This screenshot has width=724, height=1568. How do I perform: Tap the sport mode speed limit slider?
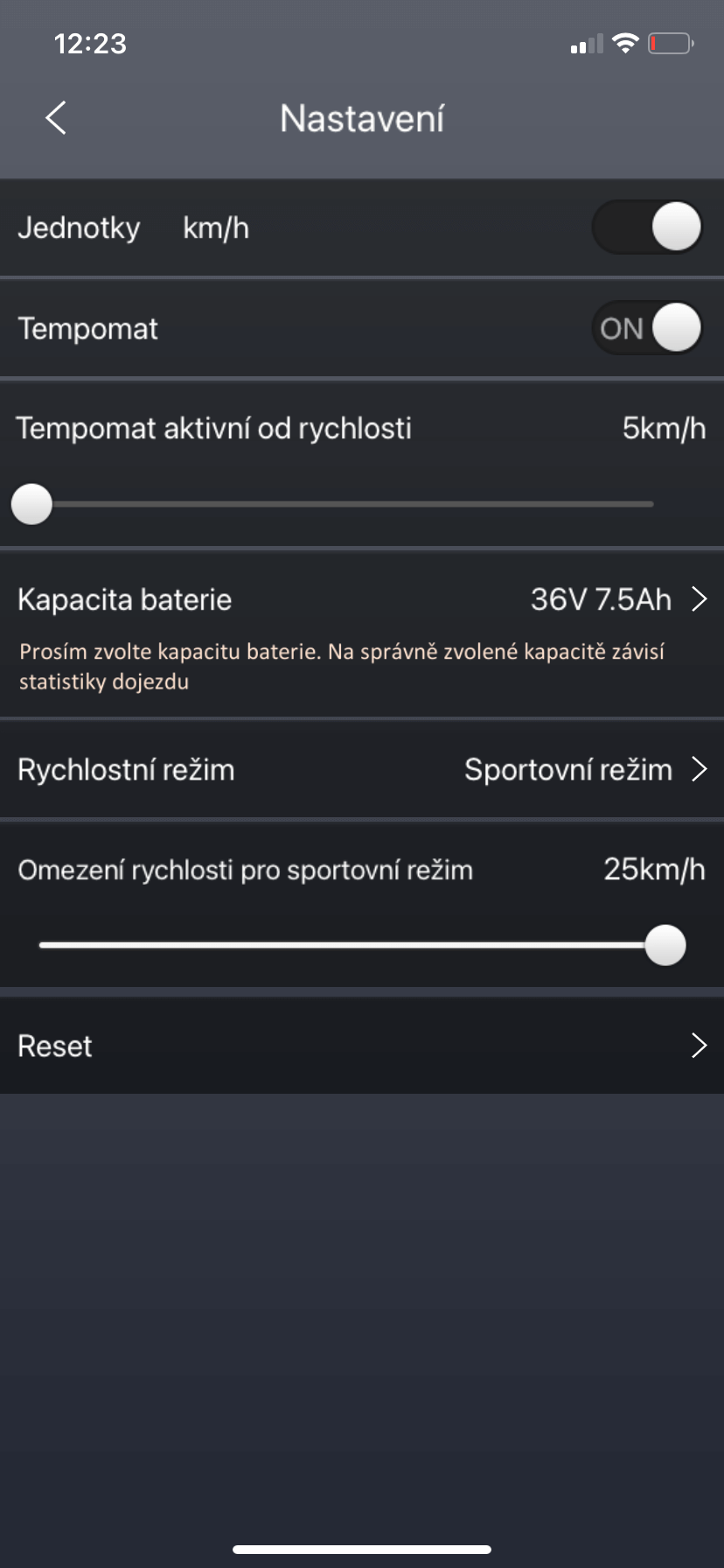[x=362, y=946]
